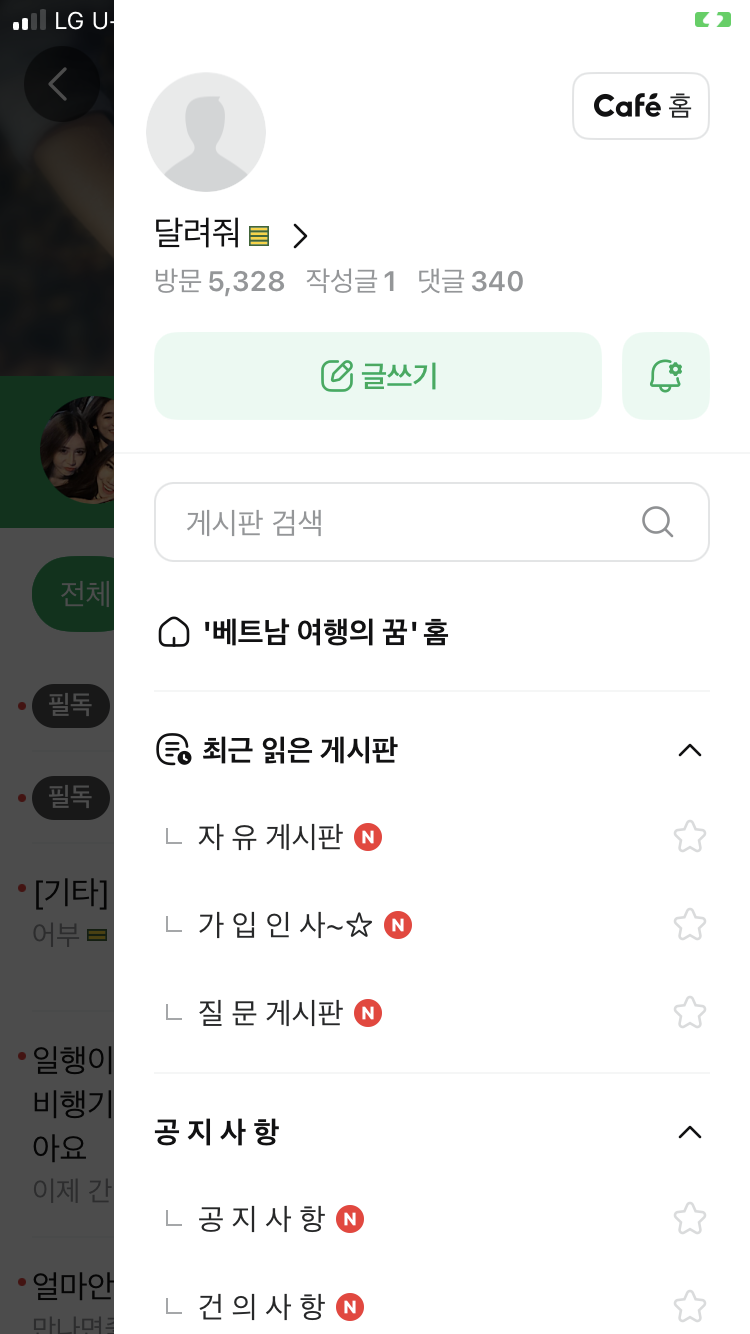The image size is (750, 1334).
Task: Open Café 홈 button
Action: [641, 106]
